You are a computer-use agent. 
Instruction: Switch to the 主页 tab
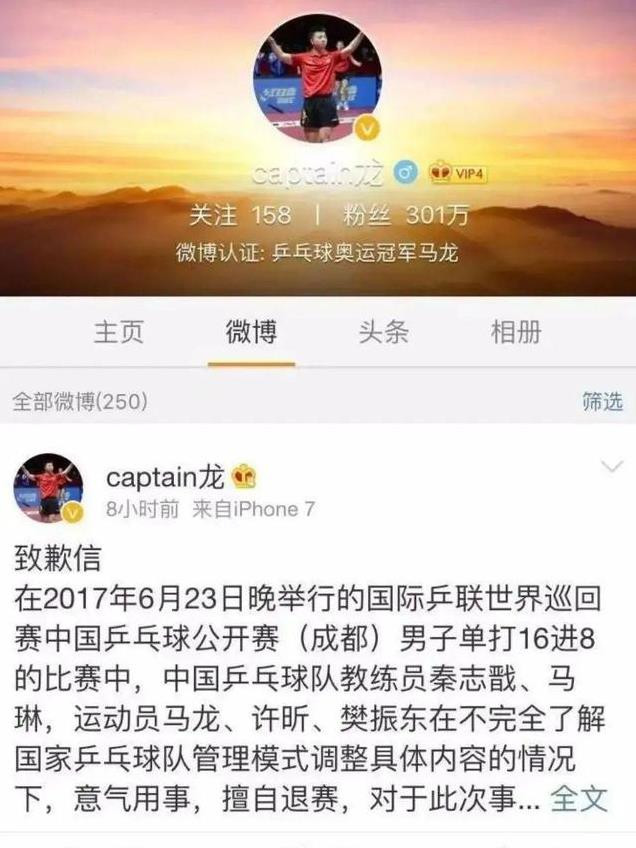[118, 333]
